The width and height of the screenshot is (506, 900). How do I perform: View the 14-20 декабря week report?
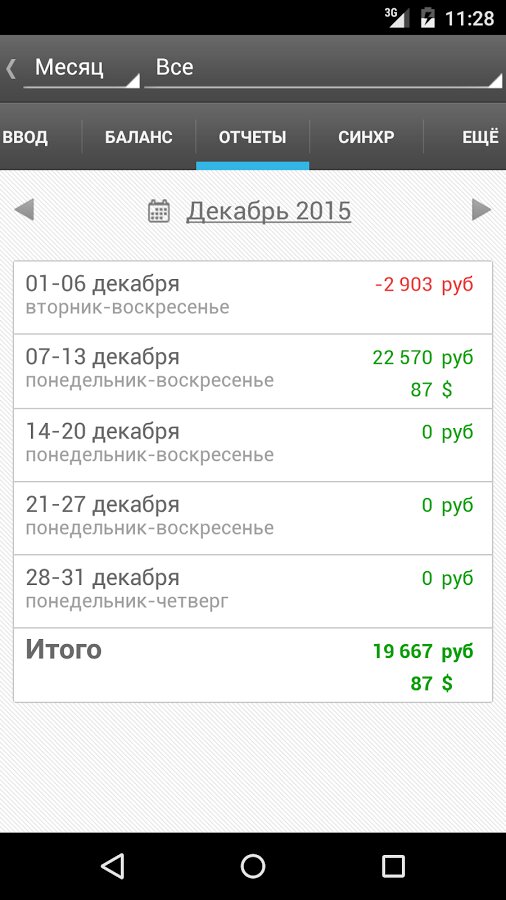coord(253,445)
